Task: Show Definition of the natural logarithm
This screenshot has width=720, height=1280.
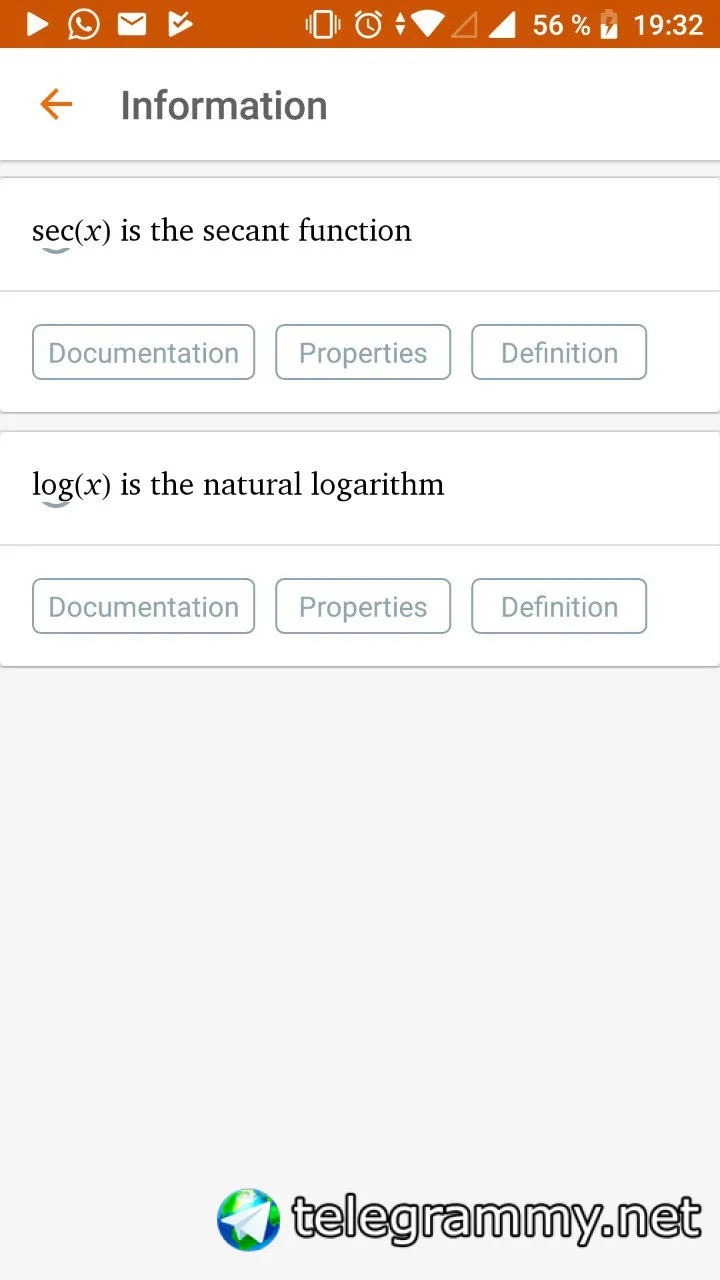Action: [559, 606]
